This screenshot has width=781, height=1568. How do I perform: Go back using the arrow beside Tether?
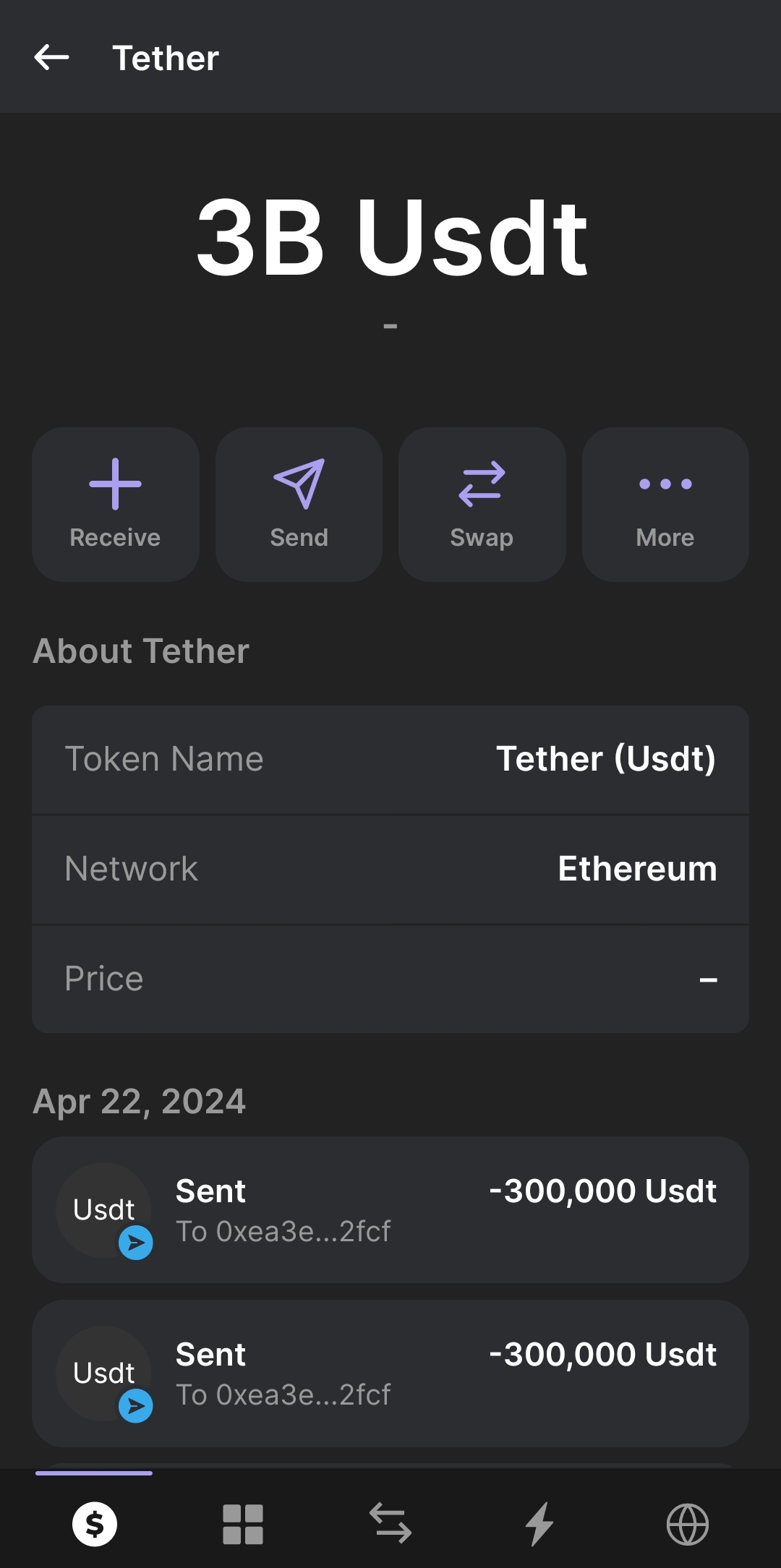(51, 57)
